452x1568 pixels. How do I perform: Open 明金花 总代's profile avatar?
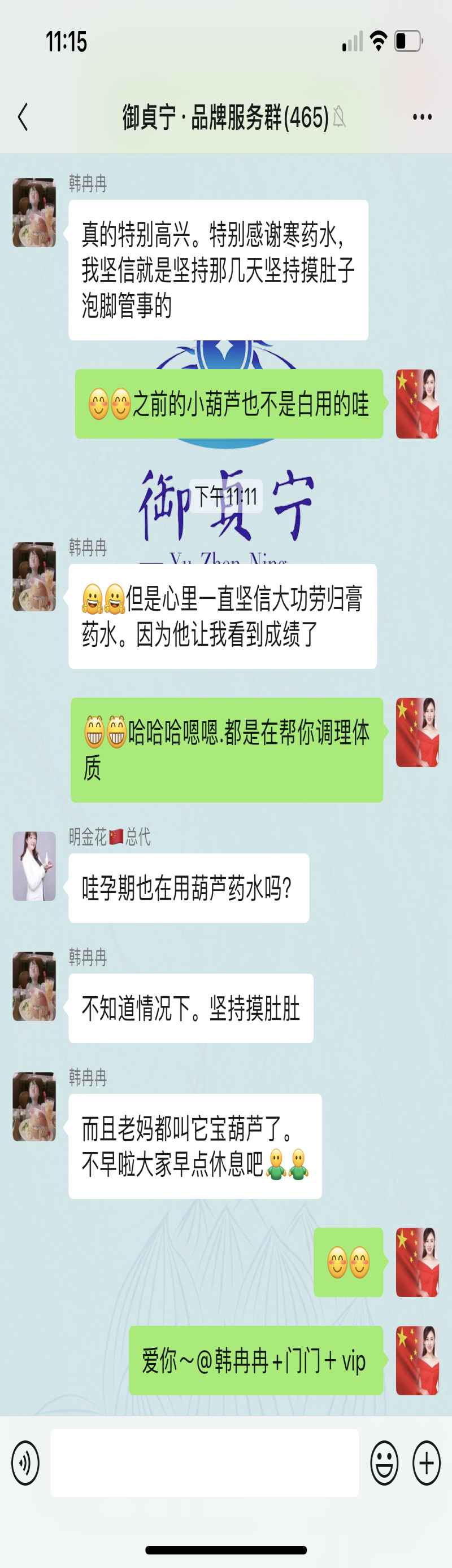[34, 866]
